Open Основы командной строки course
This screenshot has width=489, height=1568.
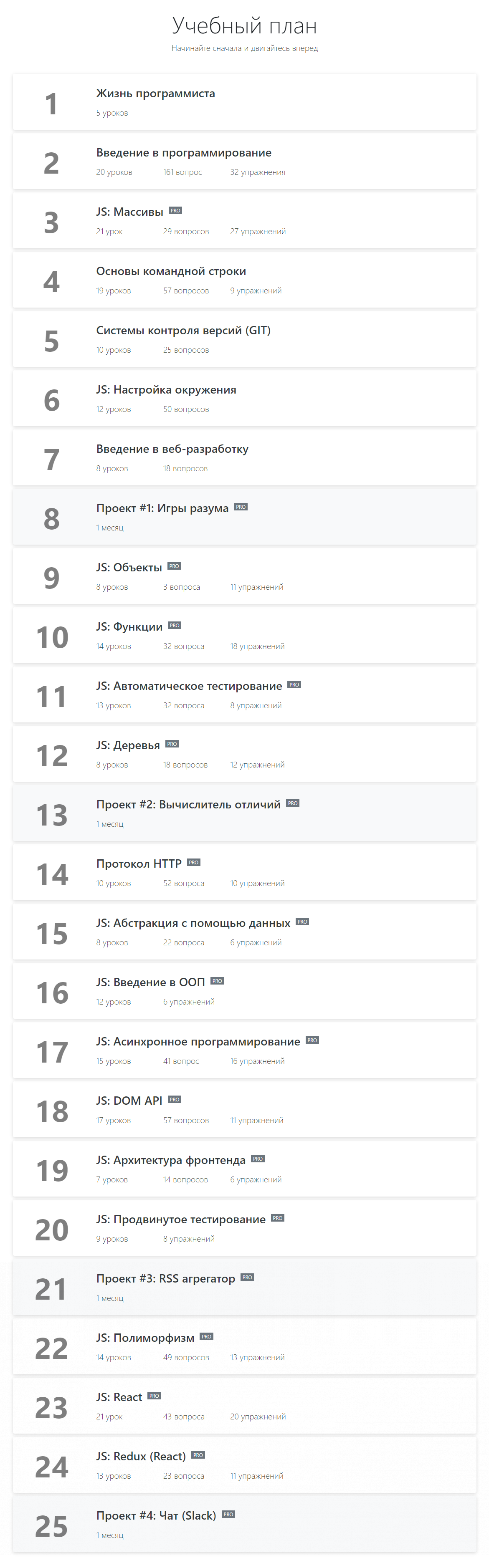170,271
